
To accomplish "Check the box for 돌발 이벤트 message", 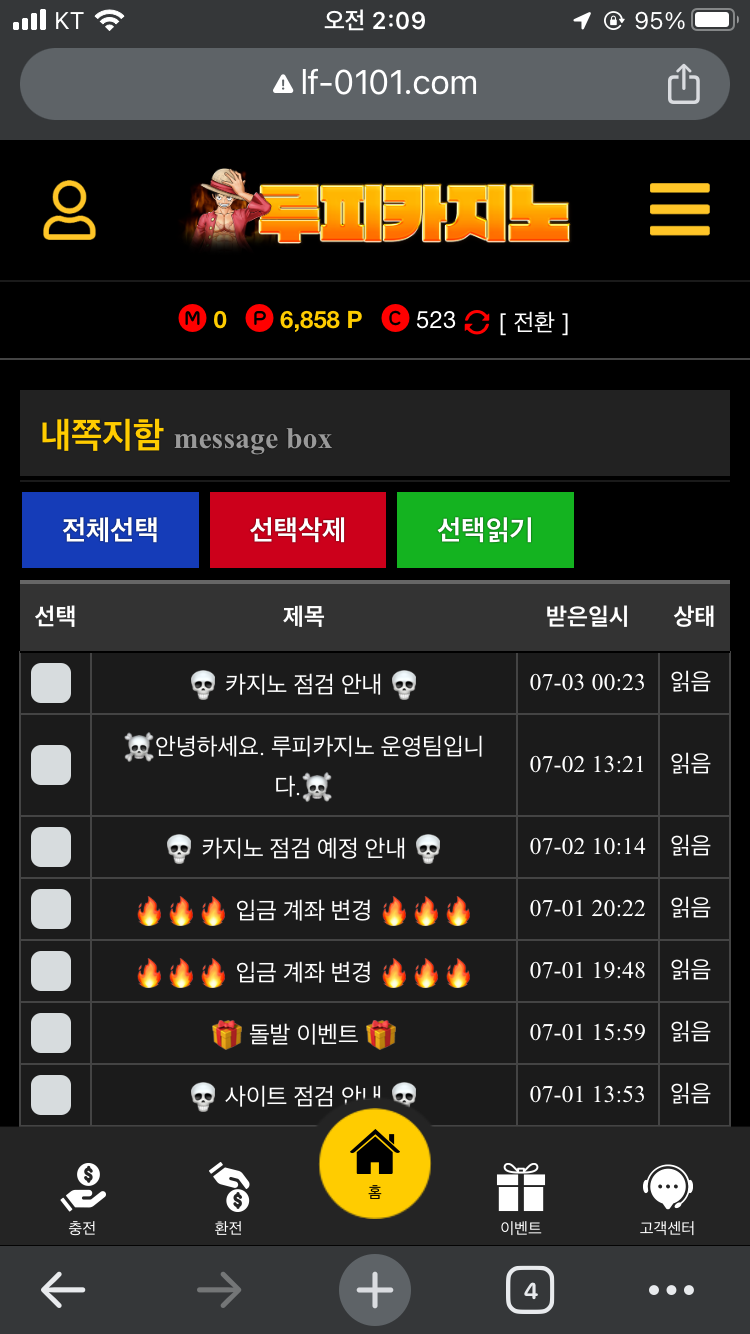I will pyautogui.click(x=51, y=1033).
